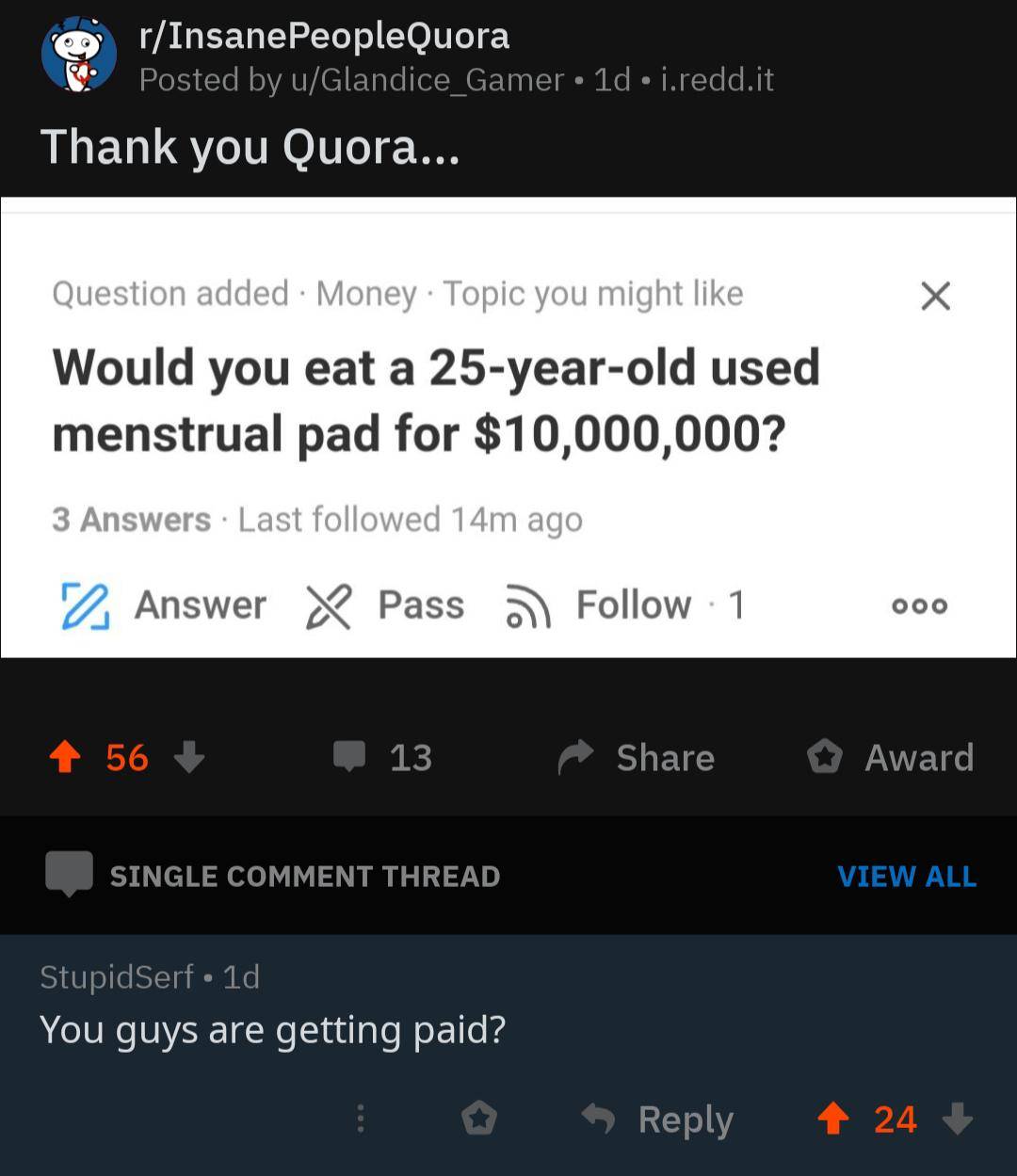View u/Glandice_Gamer's profile

(428, 80)
